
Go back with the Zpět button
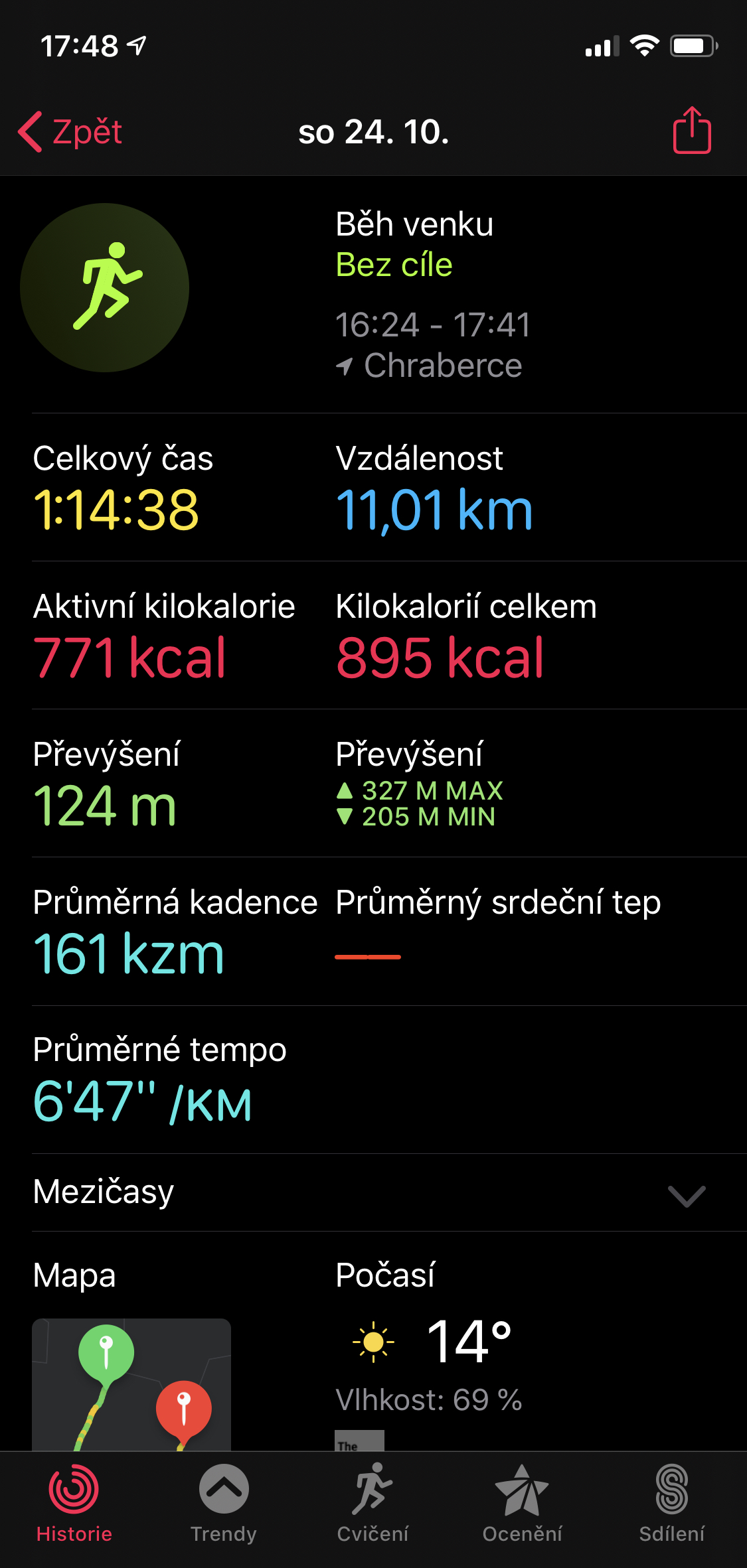[x=70, y=131]
